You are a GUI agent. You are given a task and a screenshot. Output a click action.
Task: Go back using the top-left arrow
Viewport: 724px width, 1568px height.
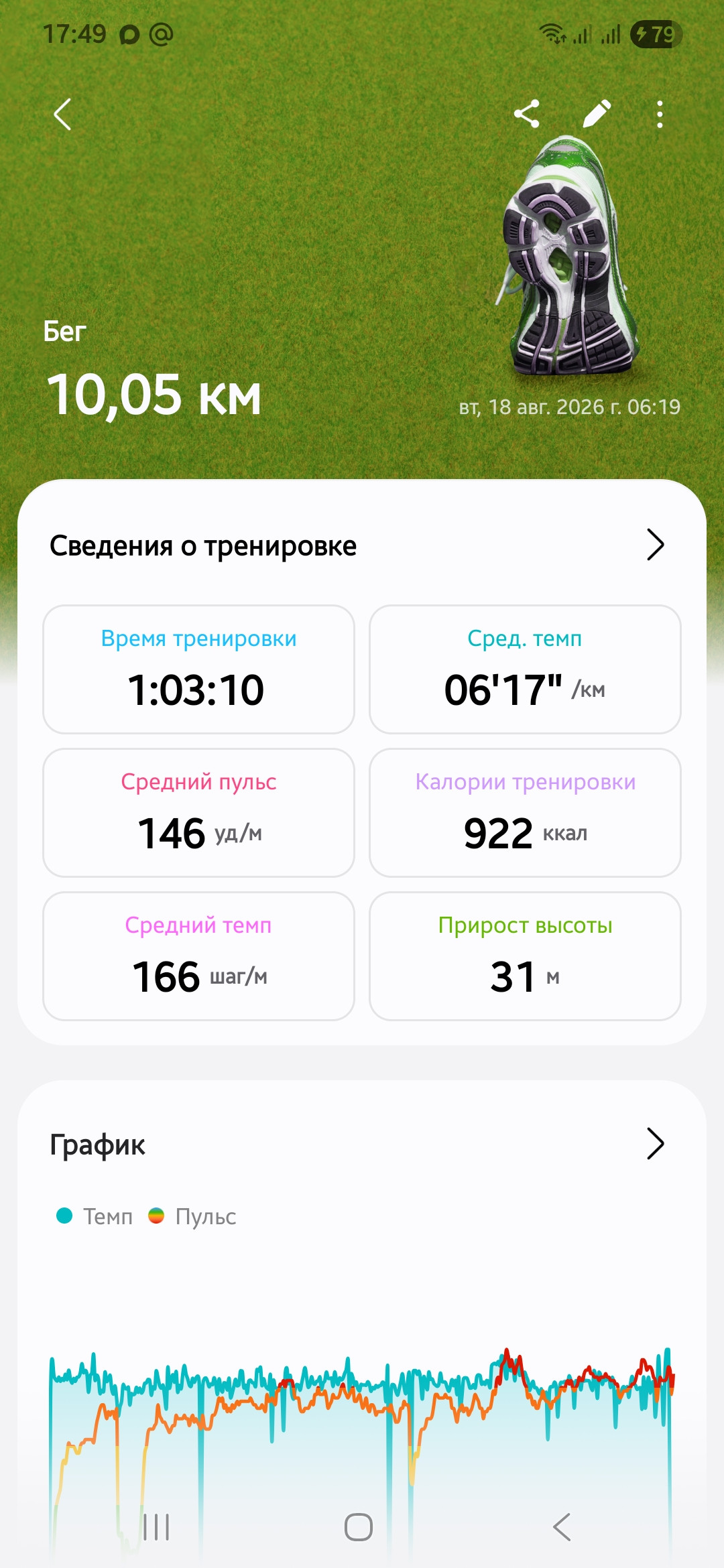[x=62, y=114]
